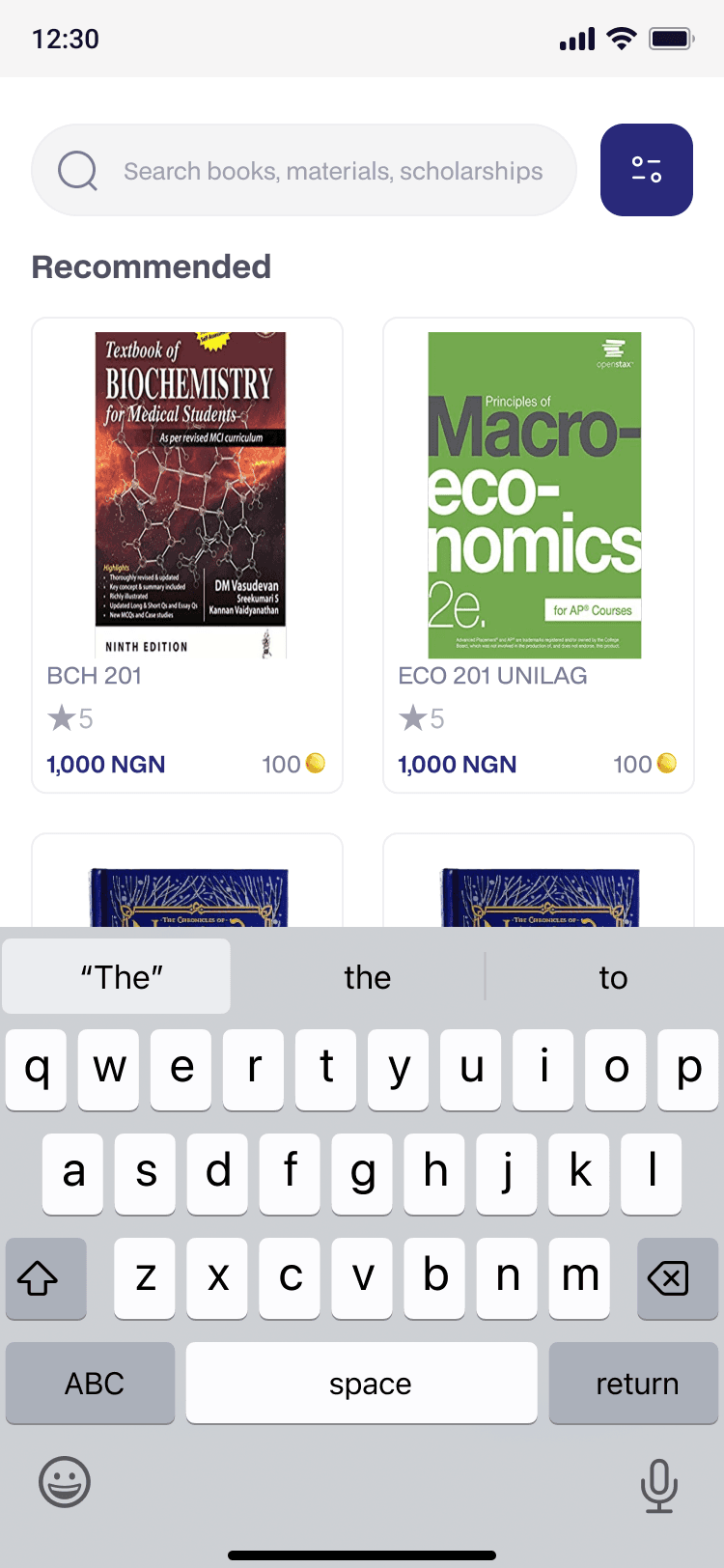Tap the search books, materials, scholarships field
The height and width of the screenshot is (1568, 724).
pyautogui.click(x=332, y=171)
